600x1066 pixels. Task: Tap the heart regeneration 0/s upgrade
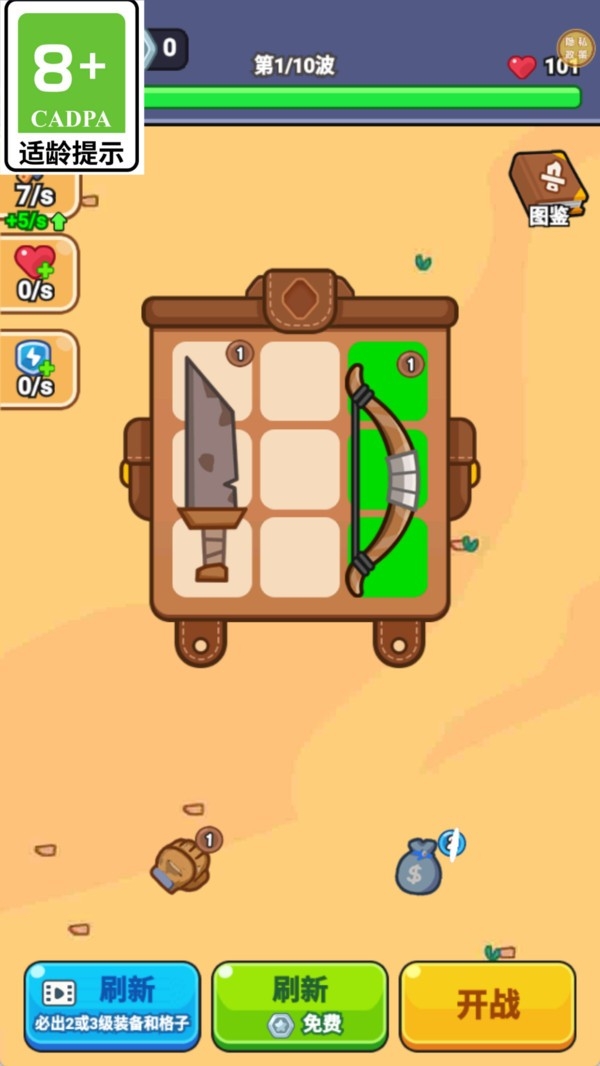click(x=37, y=273)
